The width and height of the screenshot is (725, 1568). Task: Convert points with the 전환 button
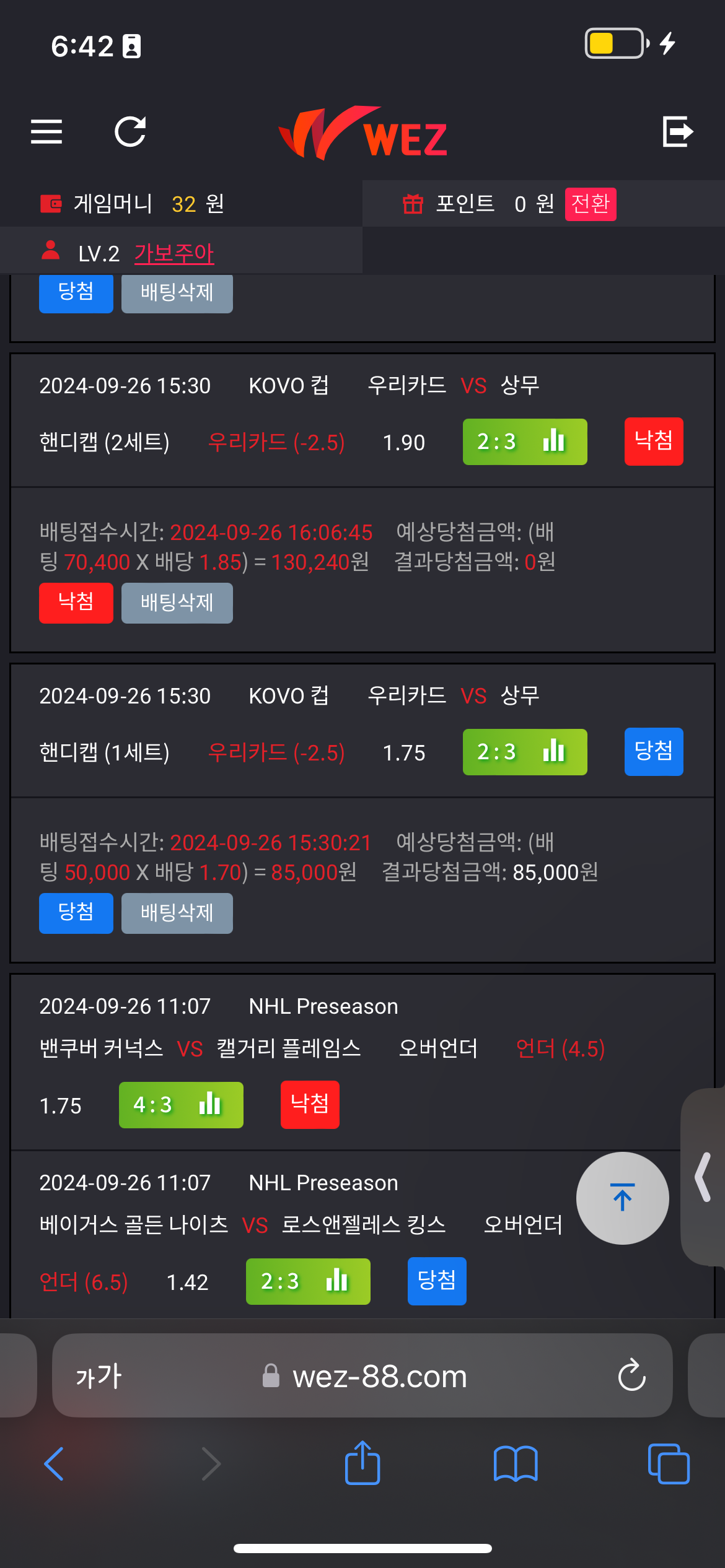(591, 204)
